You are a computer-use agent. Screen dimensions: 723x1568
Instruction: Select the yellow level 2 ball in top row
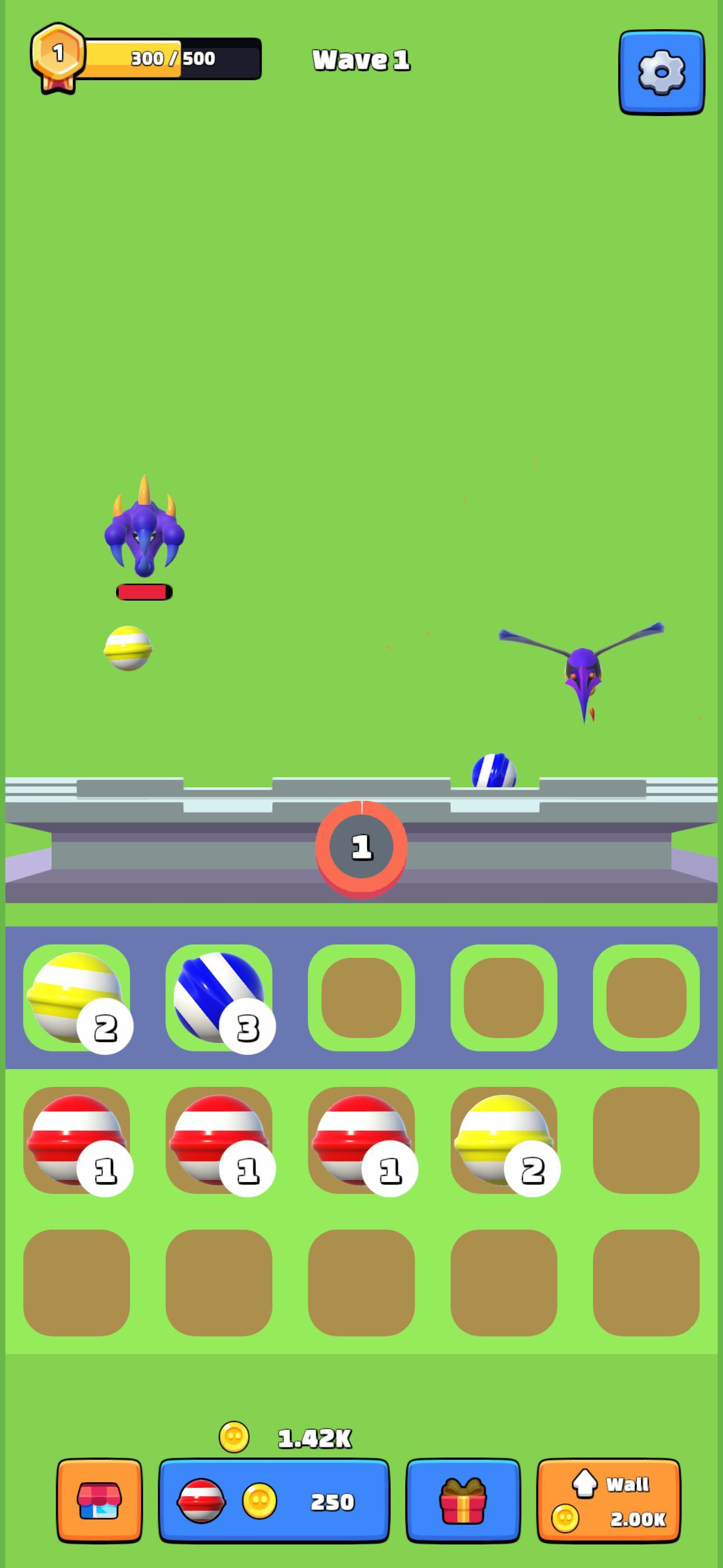76,998
